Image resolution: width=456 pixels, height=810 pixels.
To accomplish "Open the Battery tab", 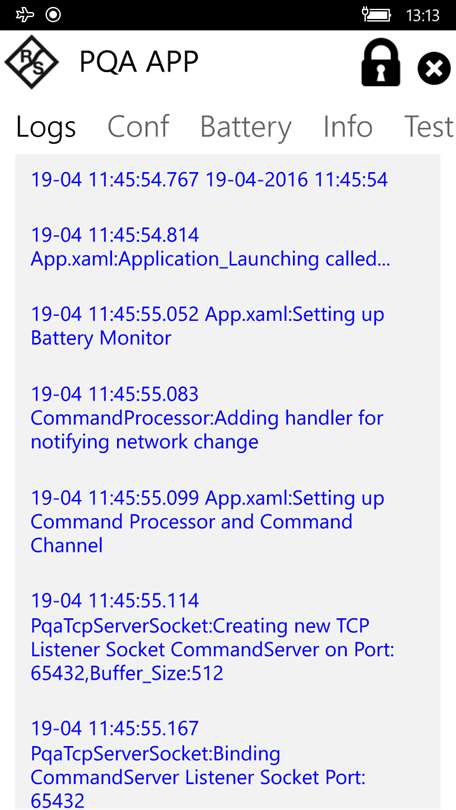I will pos(245,128).
